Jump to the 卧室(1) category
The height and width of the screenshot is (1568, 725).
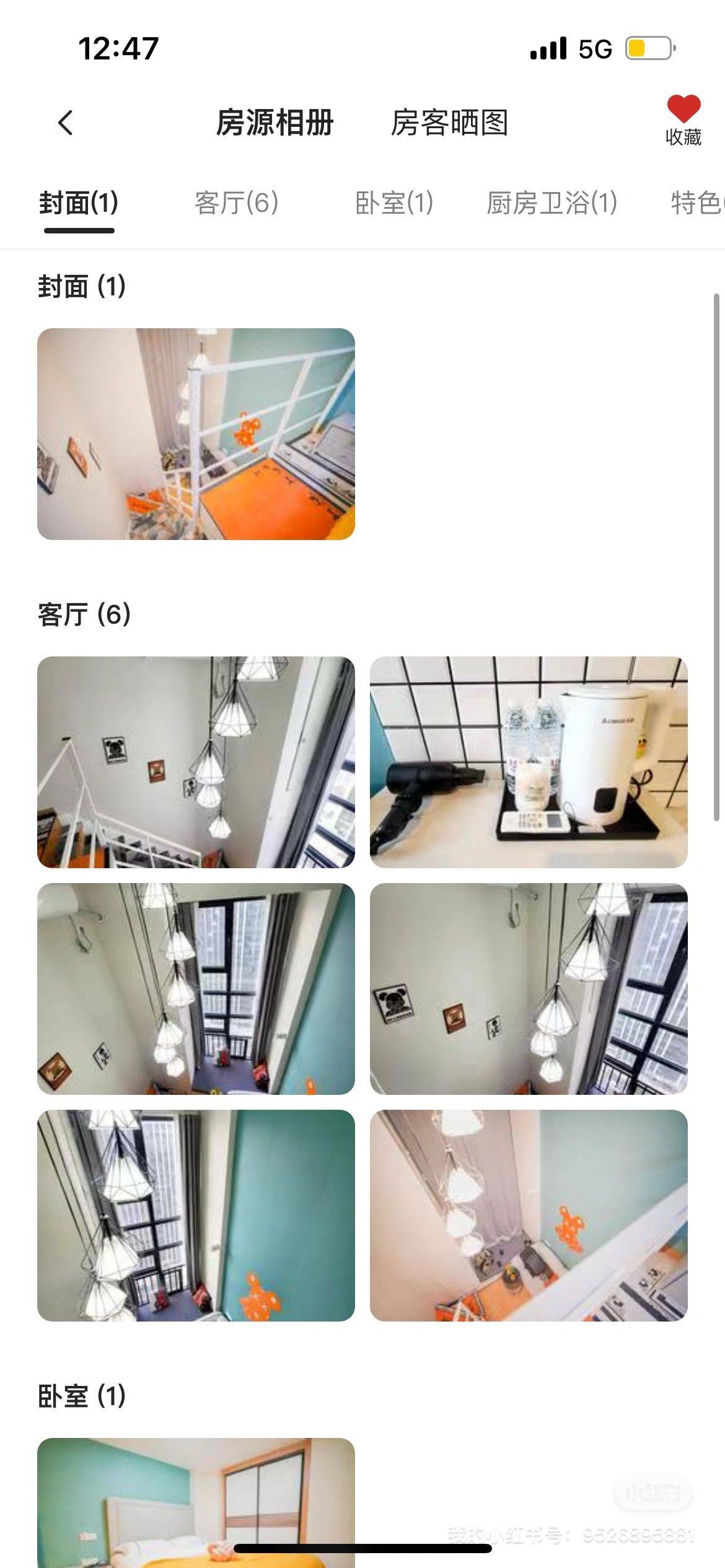(394, 203)
